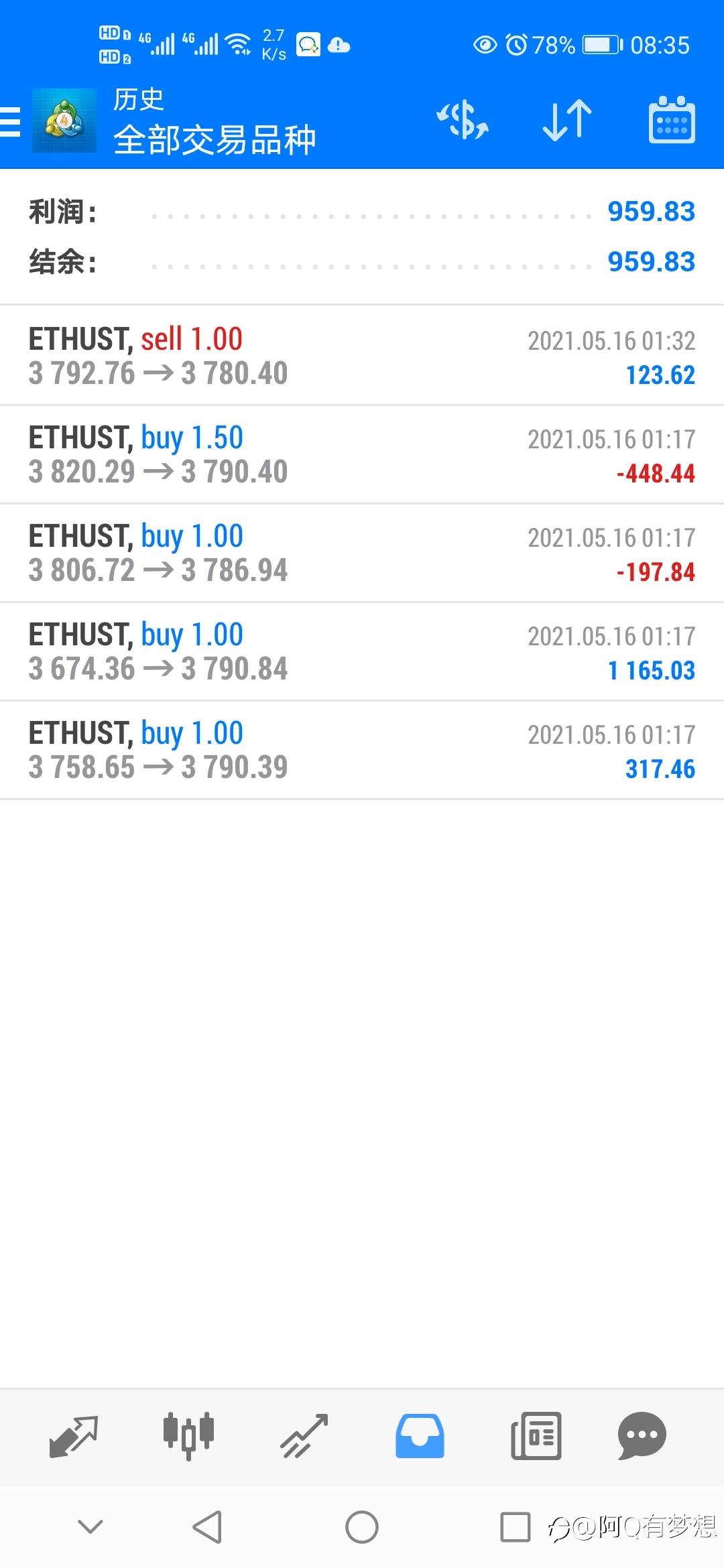Pick a date range with calendar icon
Image resolution: width=724 pixels, height=1568 pixels.
pyautogui.click(x=672, y=121)
